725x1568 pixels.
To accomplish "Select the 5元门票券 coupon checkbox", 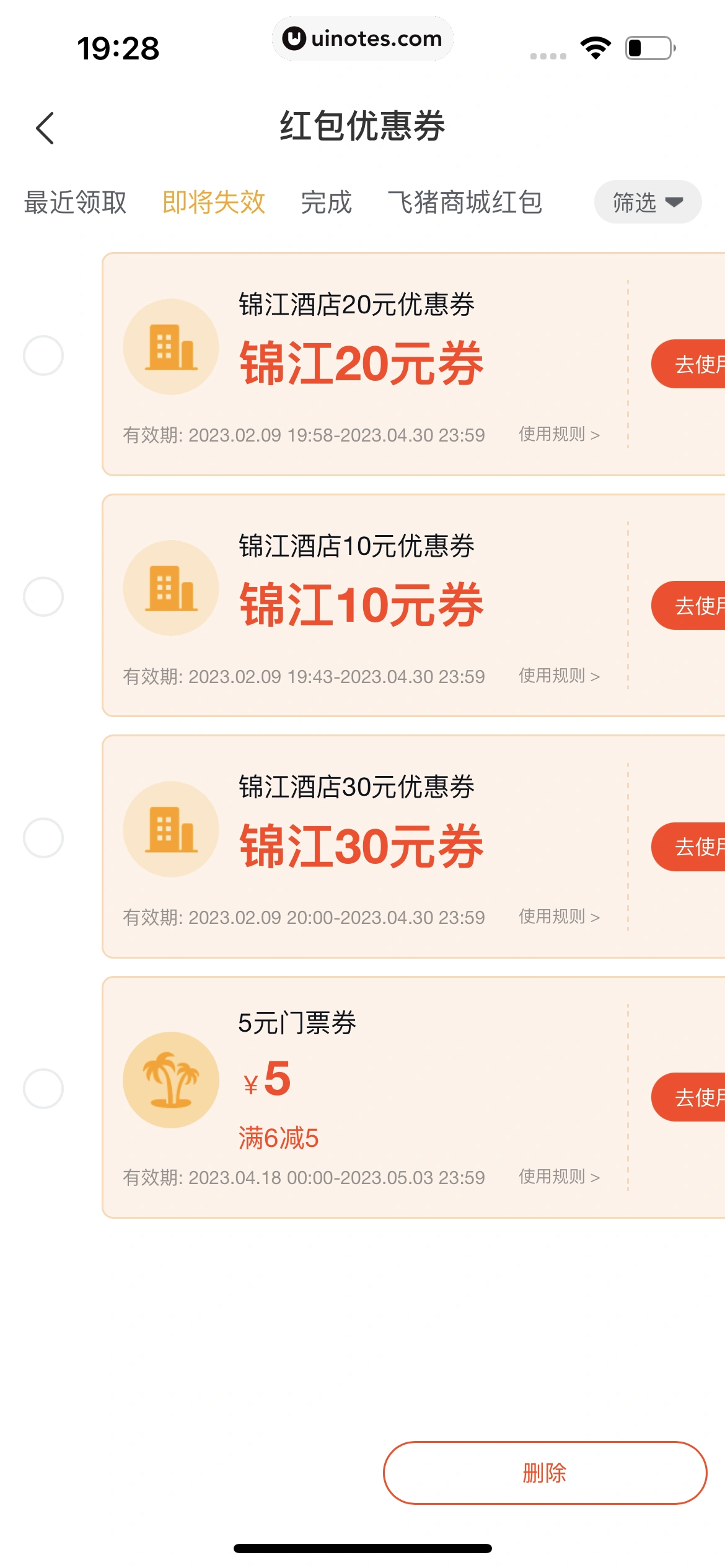I will pyautogui.click(x=43, y=1088).
